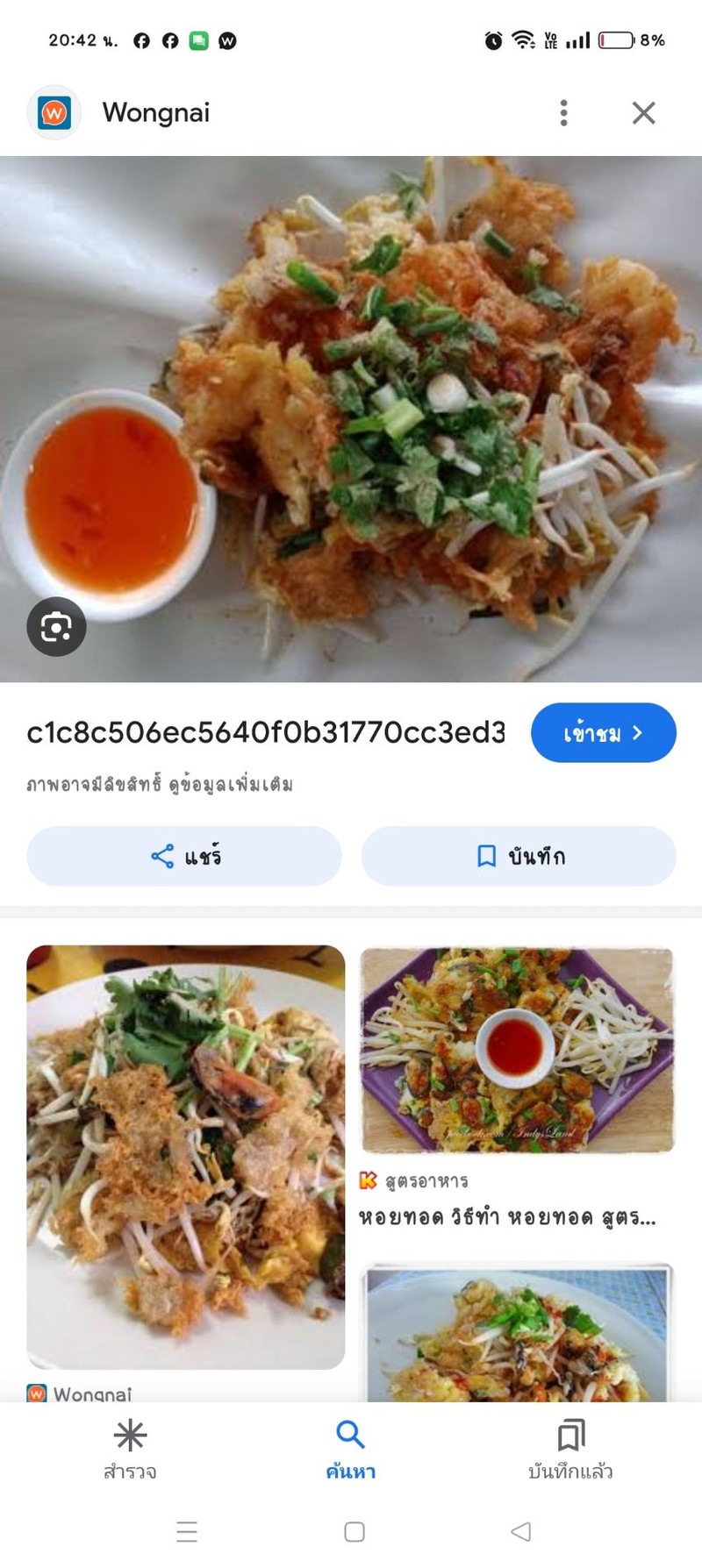702x1568 pixels.
Task: Tap the share icon on แชร์ button
Action: [161, 856]
